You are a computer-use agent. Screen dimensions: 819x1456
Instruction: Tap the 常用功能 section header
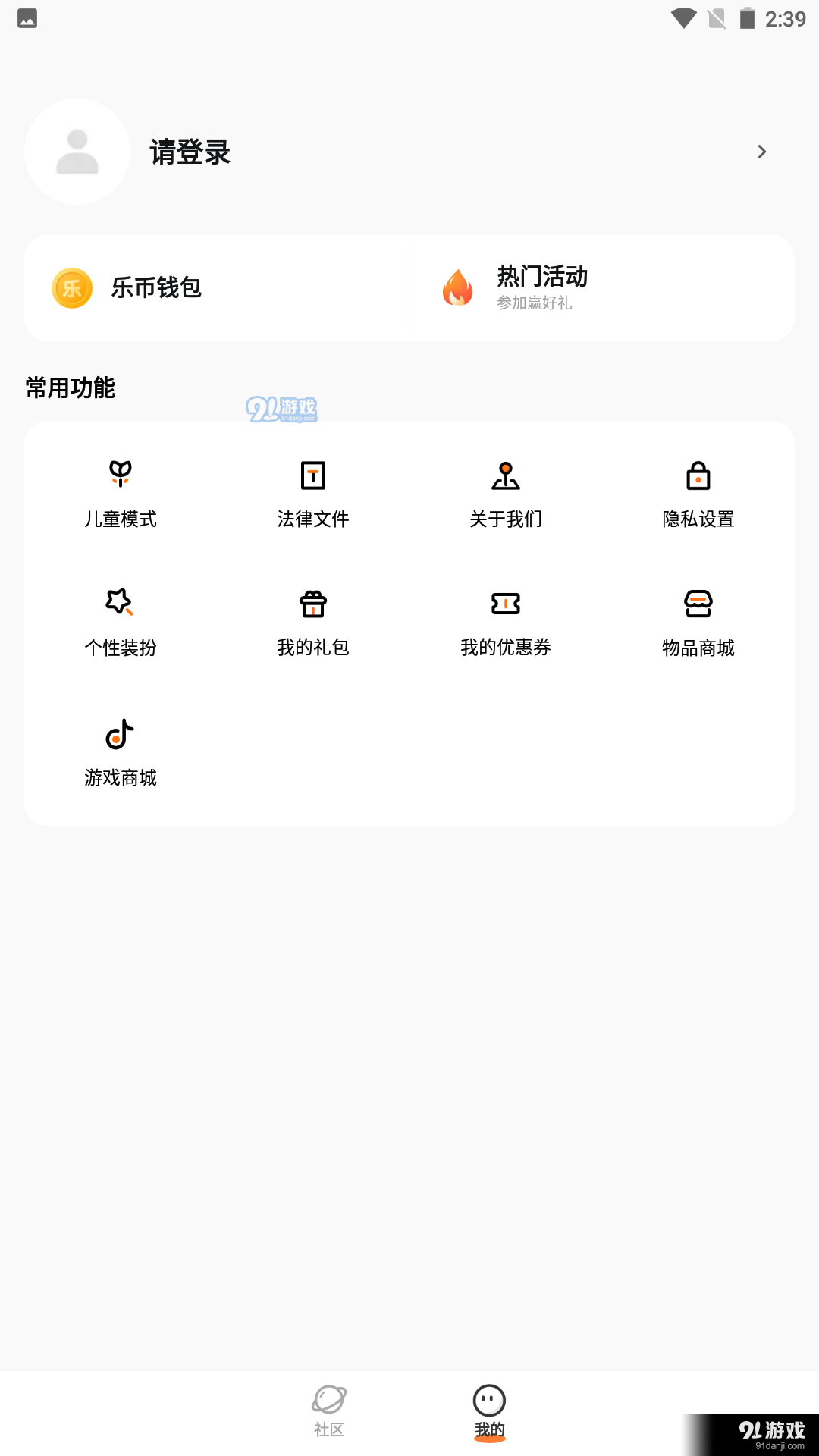(71, 387)
